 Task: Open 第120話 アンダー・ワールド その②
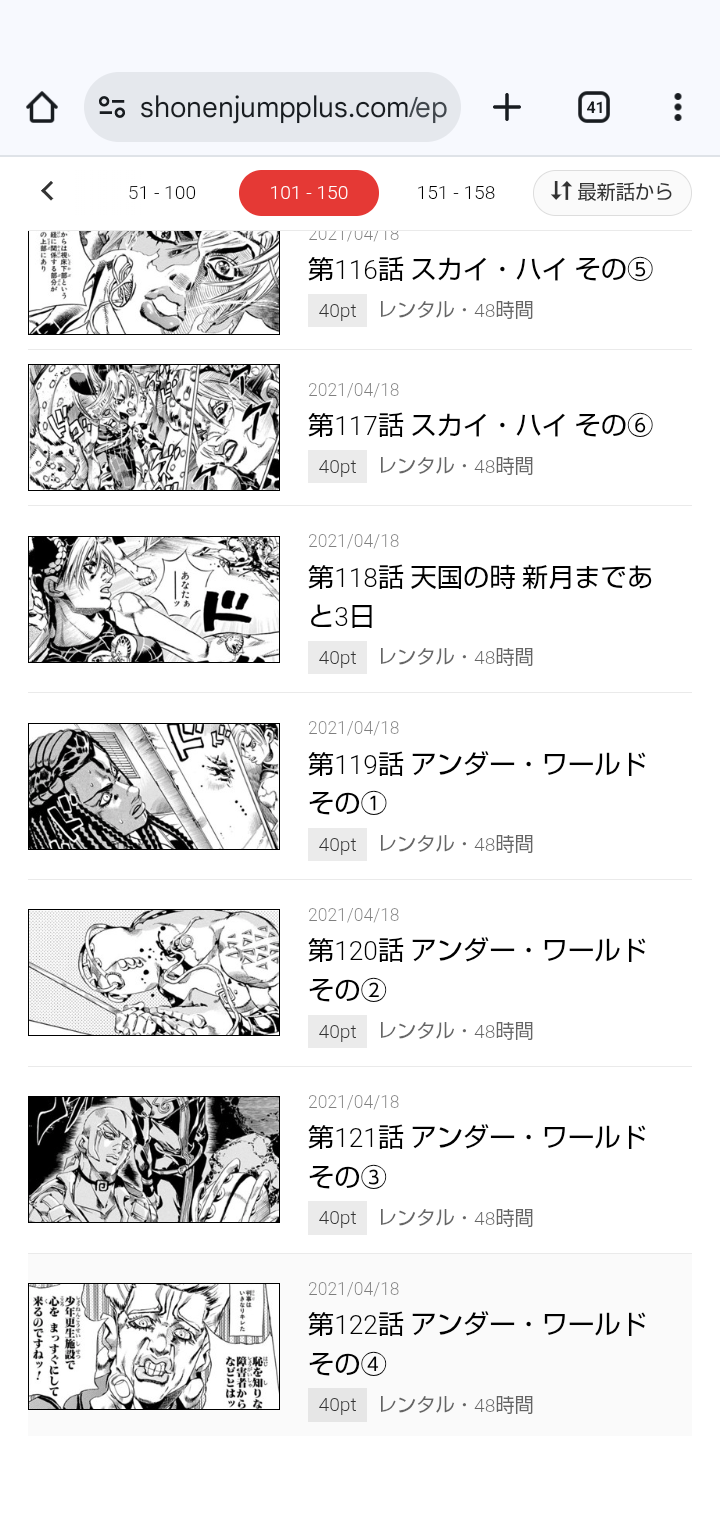point(480,970)
